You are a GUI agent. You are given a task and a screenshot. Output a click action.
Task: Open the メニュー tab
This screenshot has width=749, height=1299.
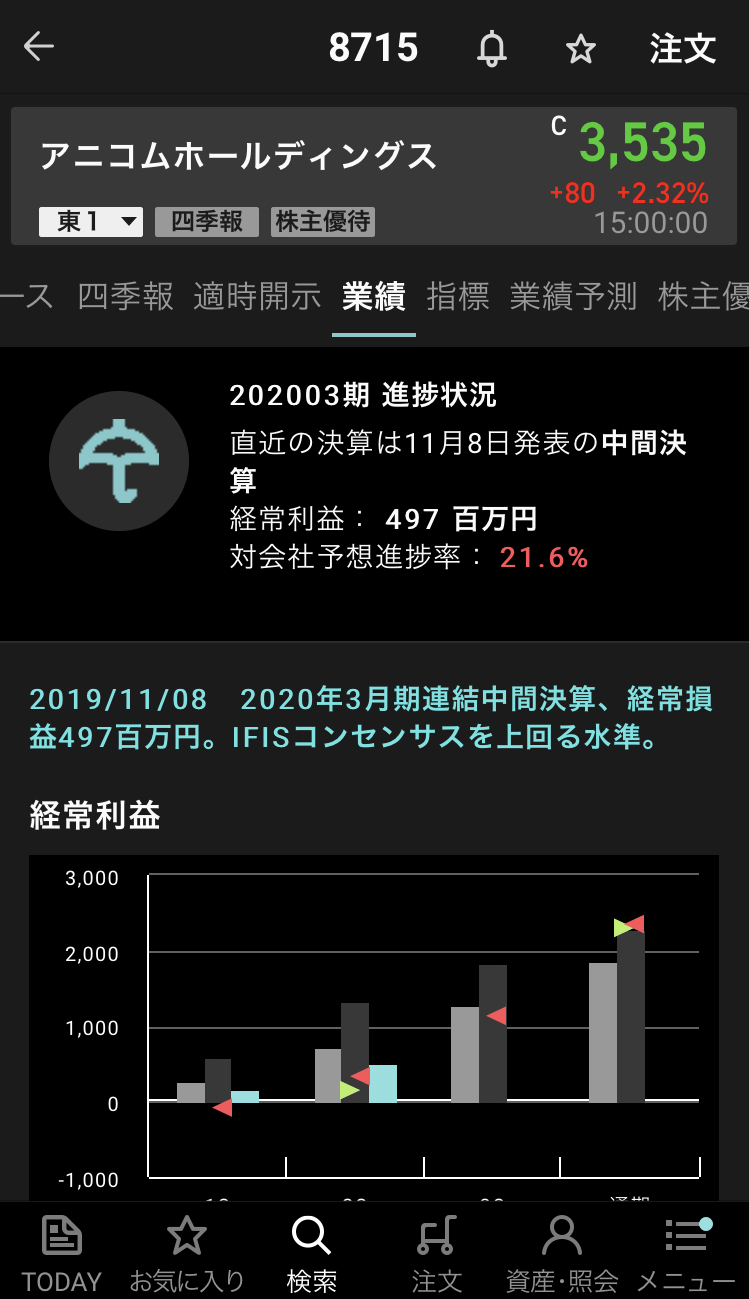click(686, 1252)
